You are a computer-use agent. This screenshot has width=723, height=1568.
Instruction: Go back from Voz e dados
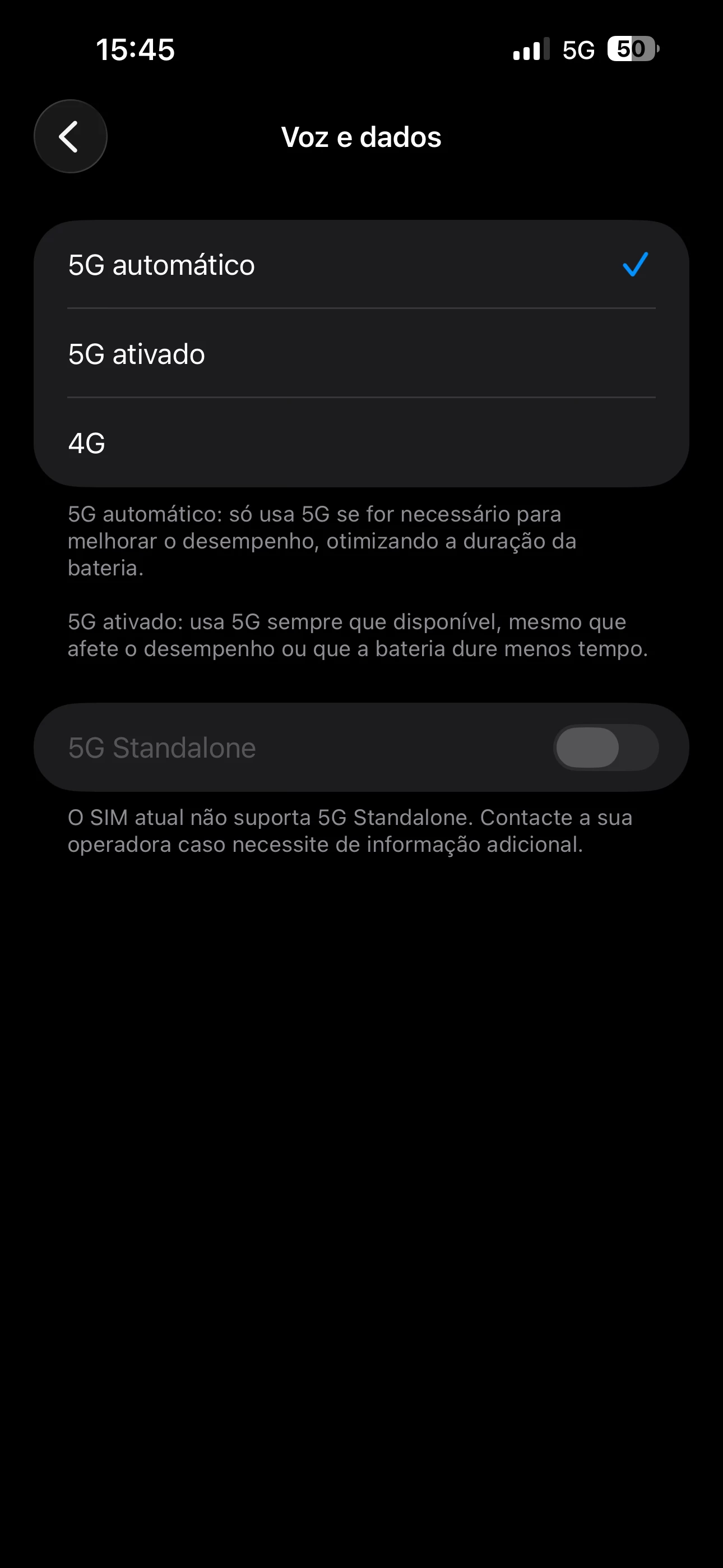tap(71, 136)
